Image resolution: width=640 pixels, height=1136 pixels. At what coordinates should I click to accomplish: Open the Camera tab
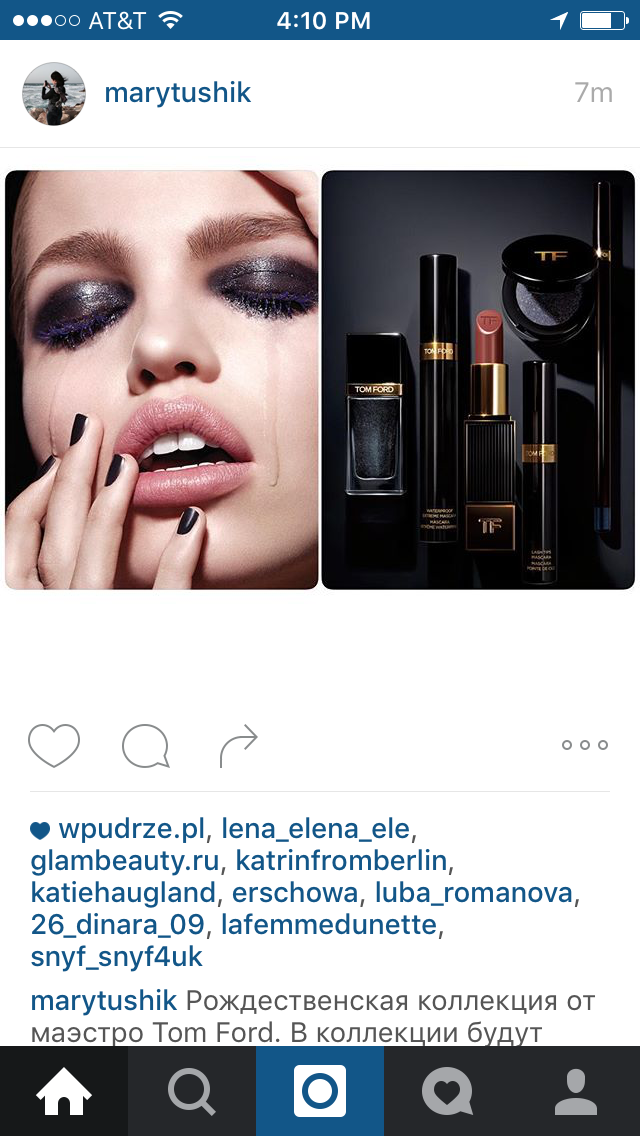320,1091
